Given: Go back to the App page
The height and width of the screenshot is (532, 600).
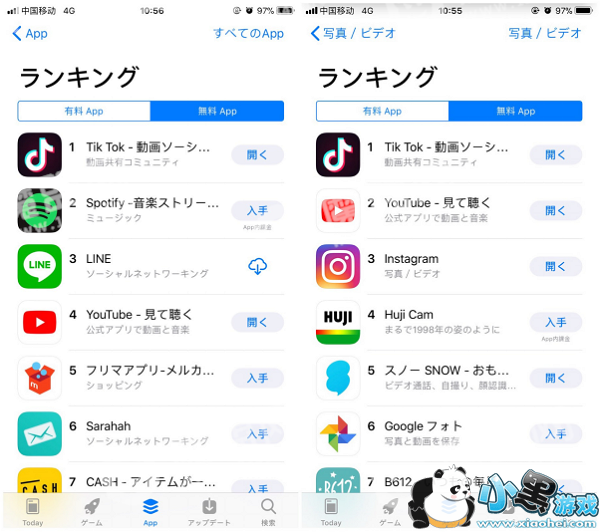Looking at the screenshot, I should (x=30, y=34).
